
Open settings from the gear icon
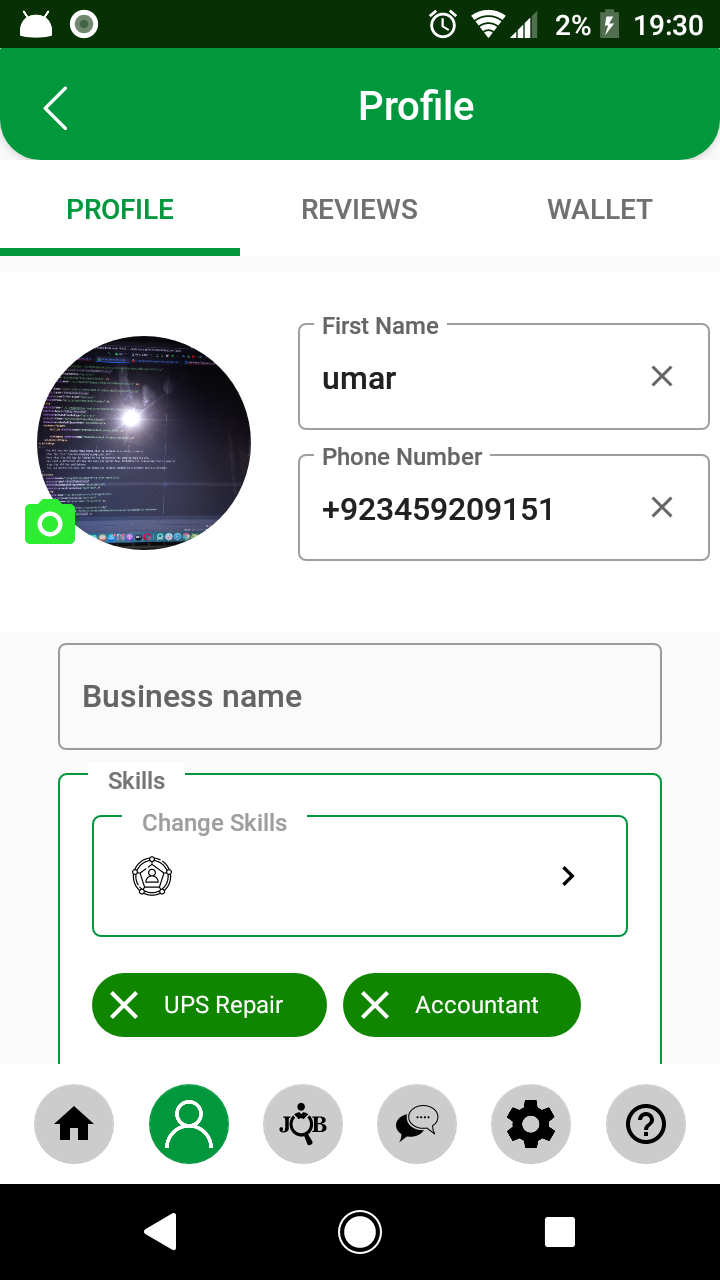click(x=531, y=1124)
